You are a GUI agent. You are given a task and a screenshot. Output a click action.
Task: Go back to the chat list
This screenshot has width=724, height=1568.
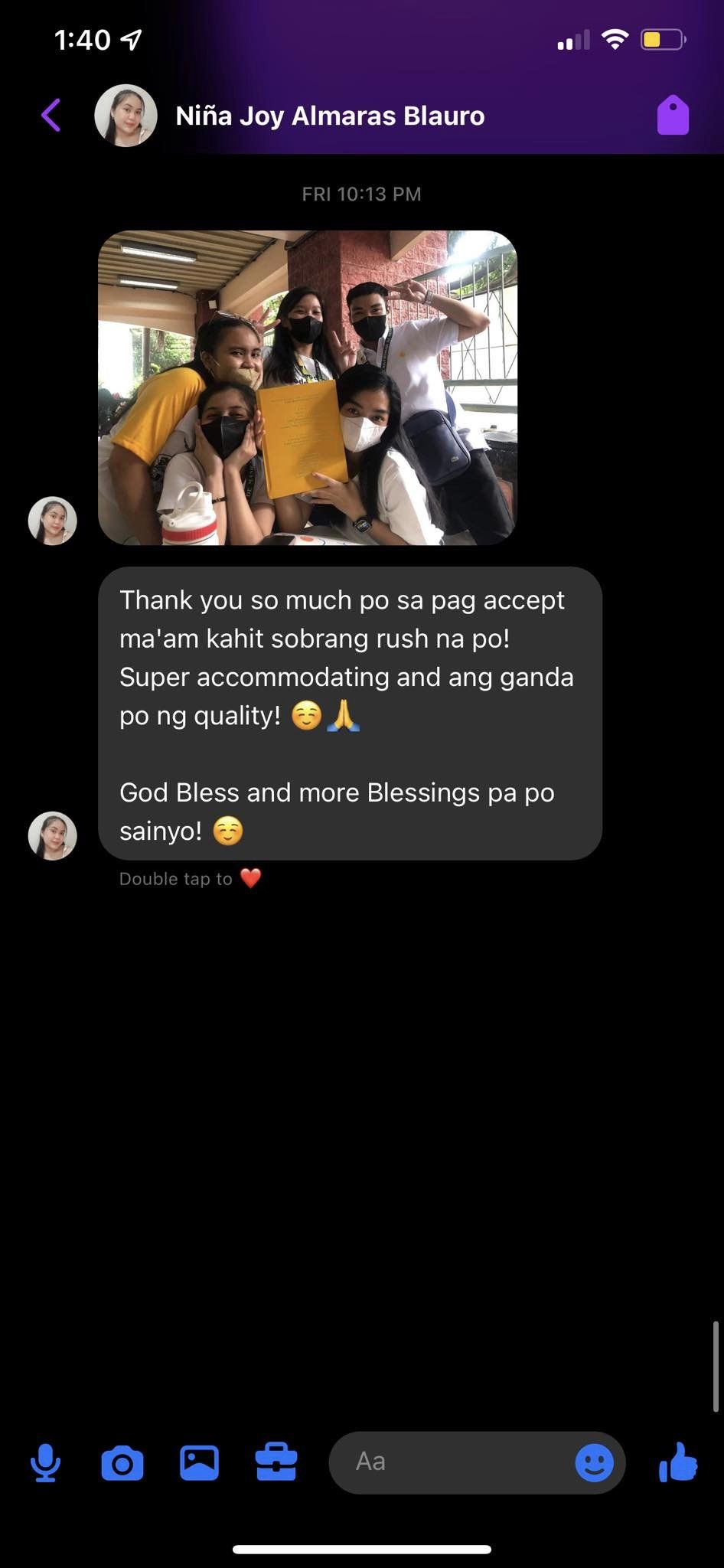(51, 116)
